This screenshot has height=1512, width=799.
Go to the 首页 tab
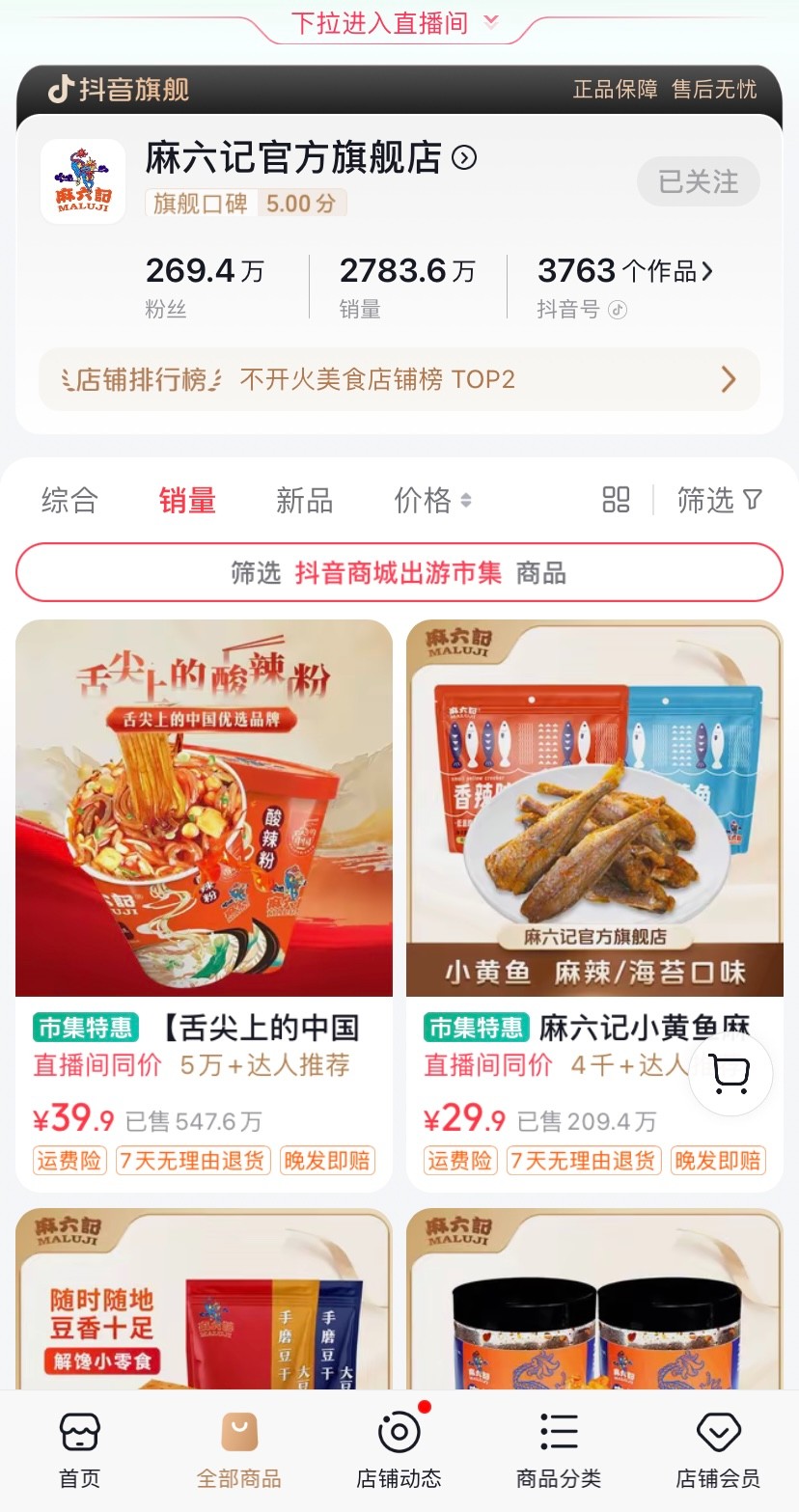[x=79, y=1450]
